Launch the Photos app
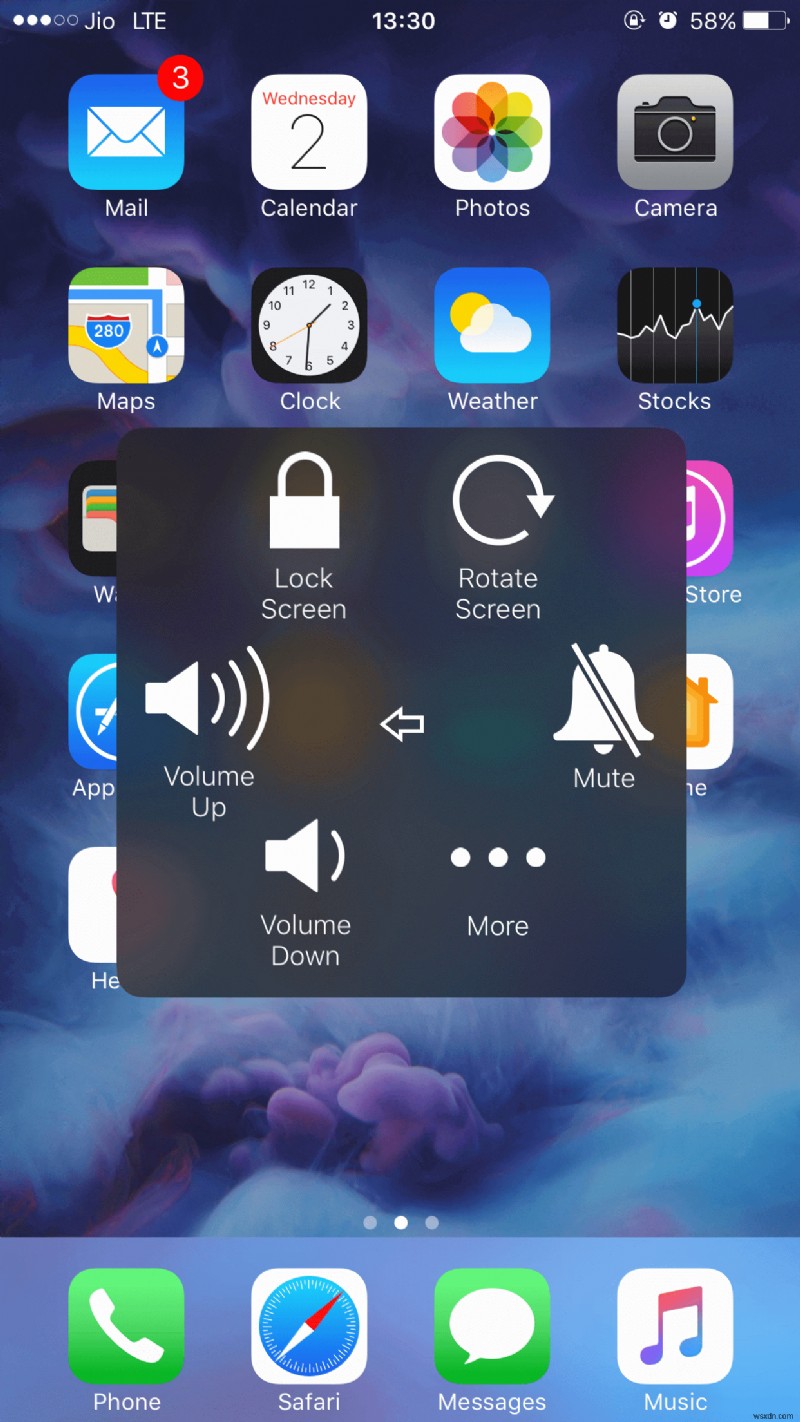This screenshot has width=800, height=1422. click(x=492, y=133)
